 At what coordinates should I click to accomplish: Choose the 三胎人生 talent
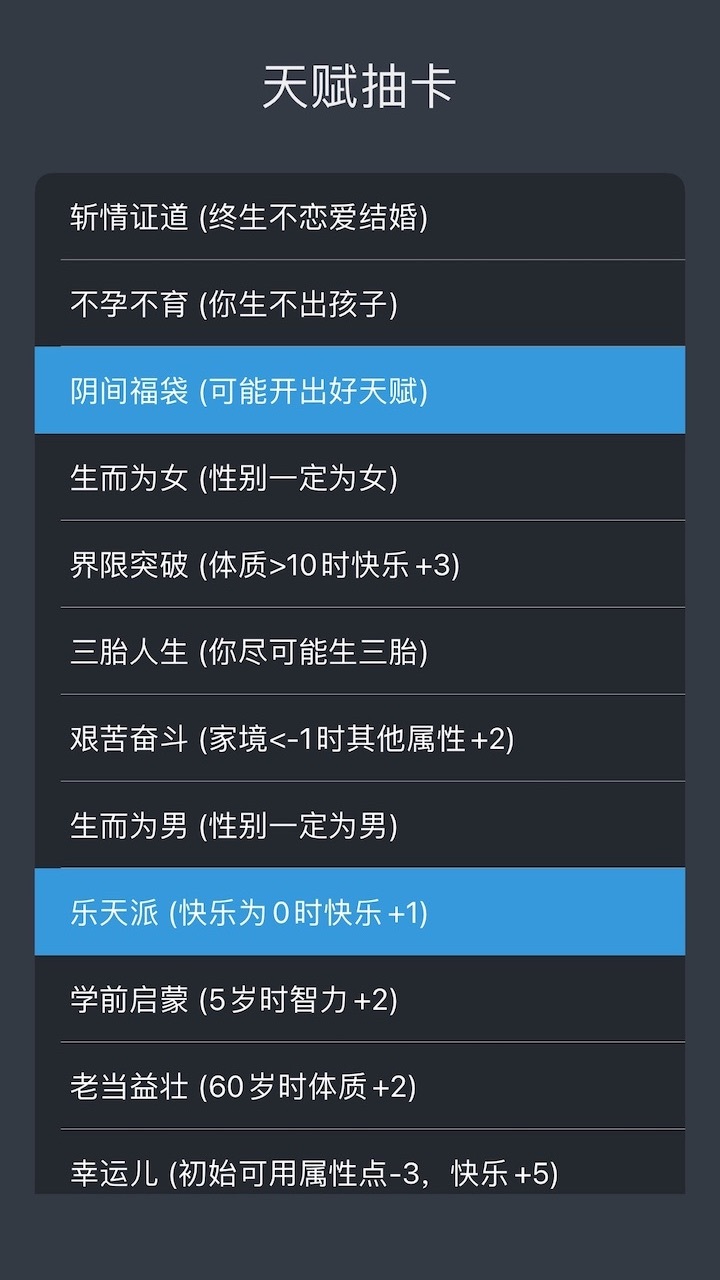(360, 652)
